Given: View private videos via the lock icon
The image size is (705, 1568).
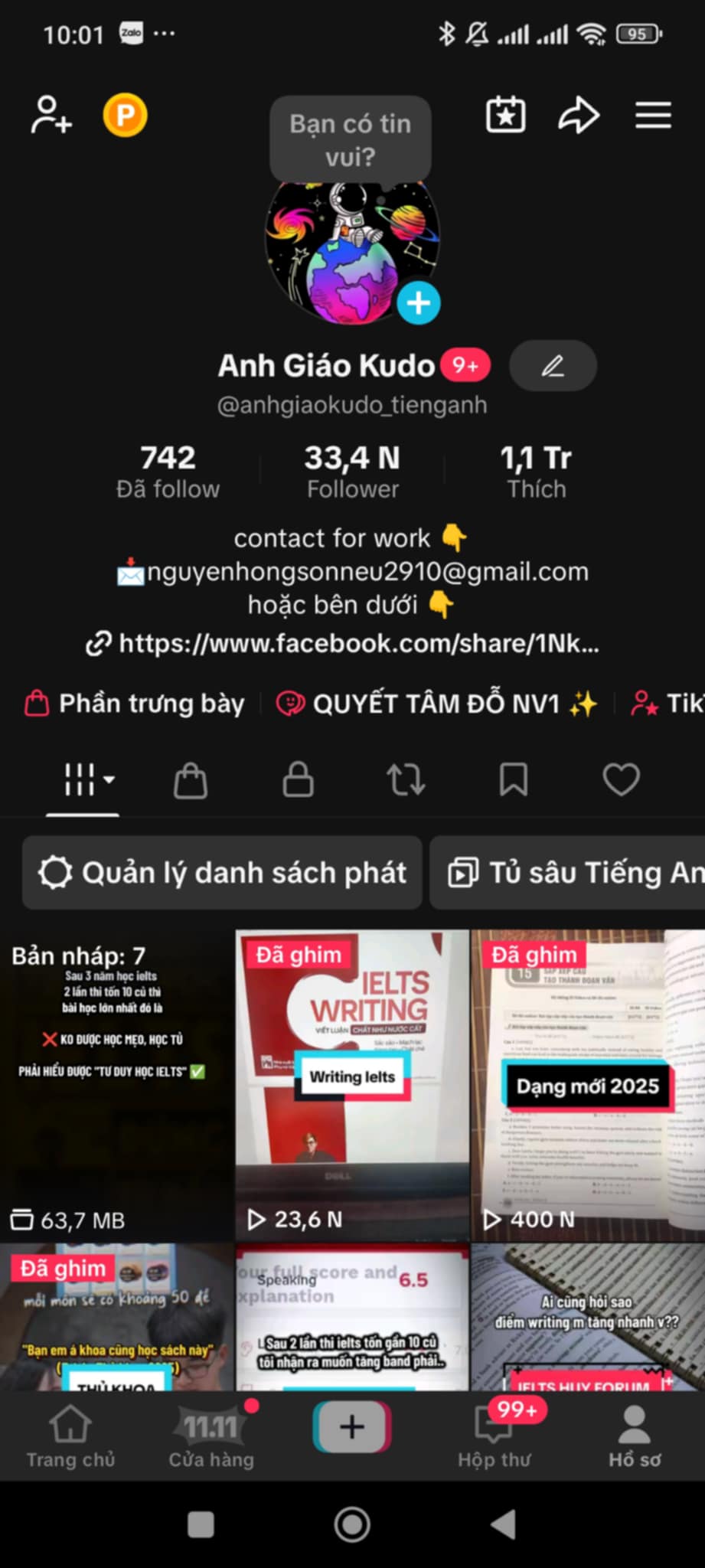Looking at the screenshot, I should point(298,780).
